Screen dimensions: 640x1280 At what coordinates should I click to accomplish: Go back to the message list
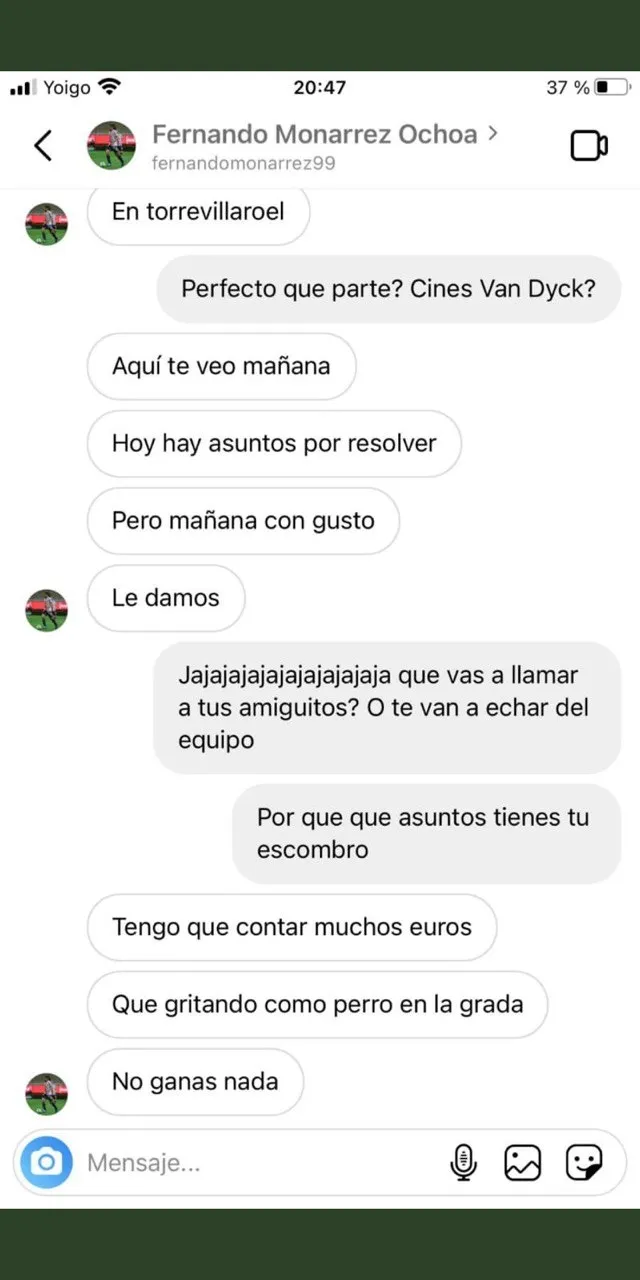point(42,146)
